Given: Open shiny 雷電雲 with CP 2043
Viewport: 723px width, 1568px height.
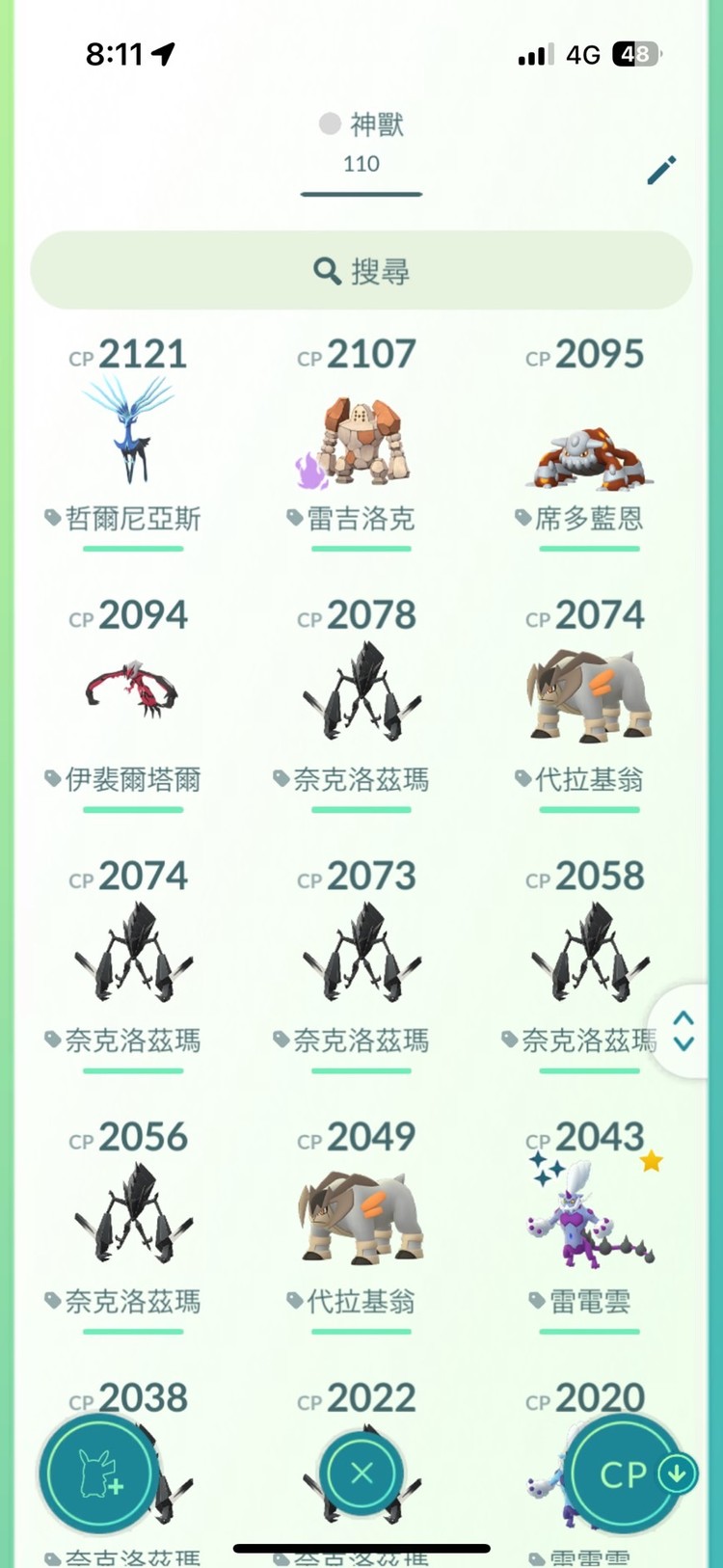Looking at the screenshot, I should pyautogui.click(x=589, y=1215).
